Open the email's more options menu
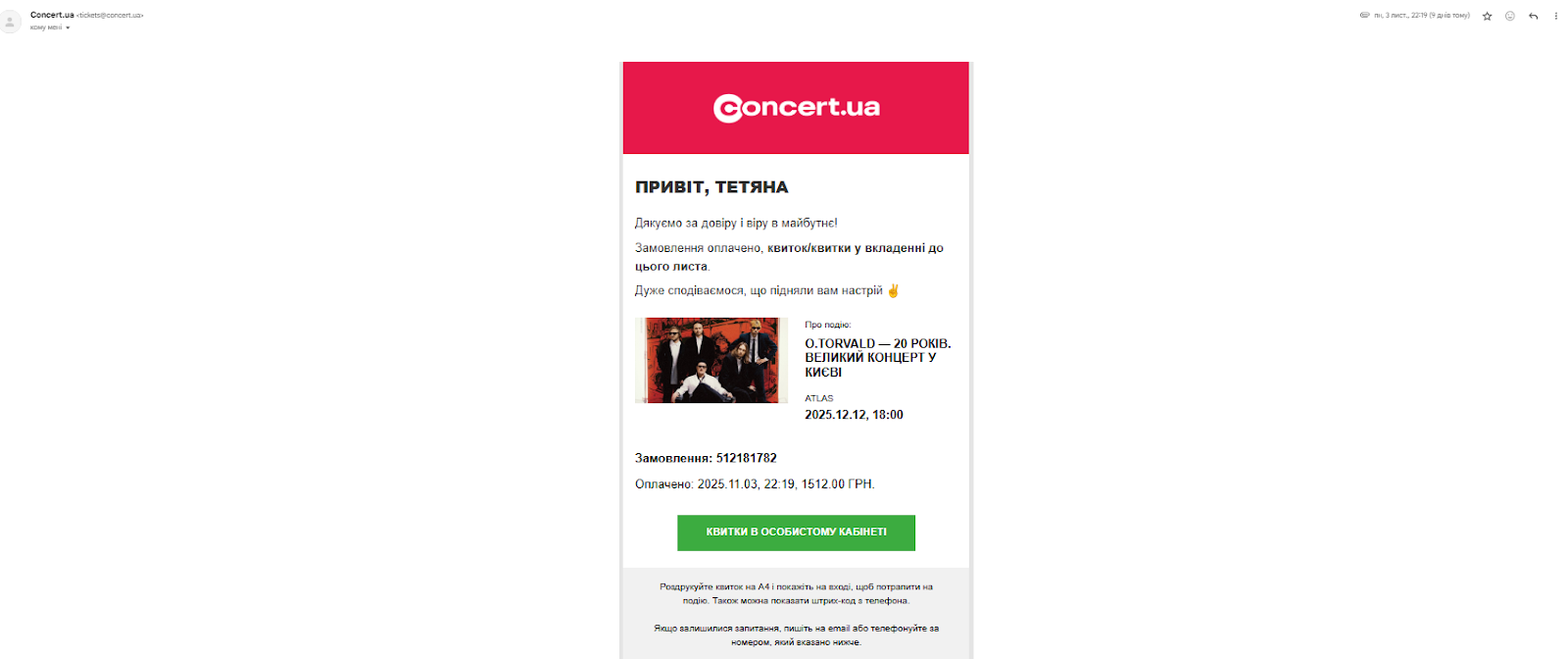The height and width of the screenshot is (659, 1568). (1555, 16)
